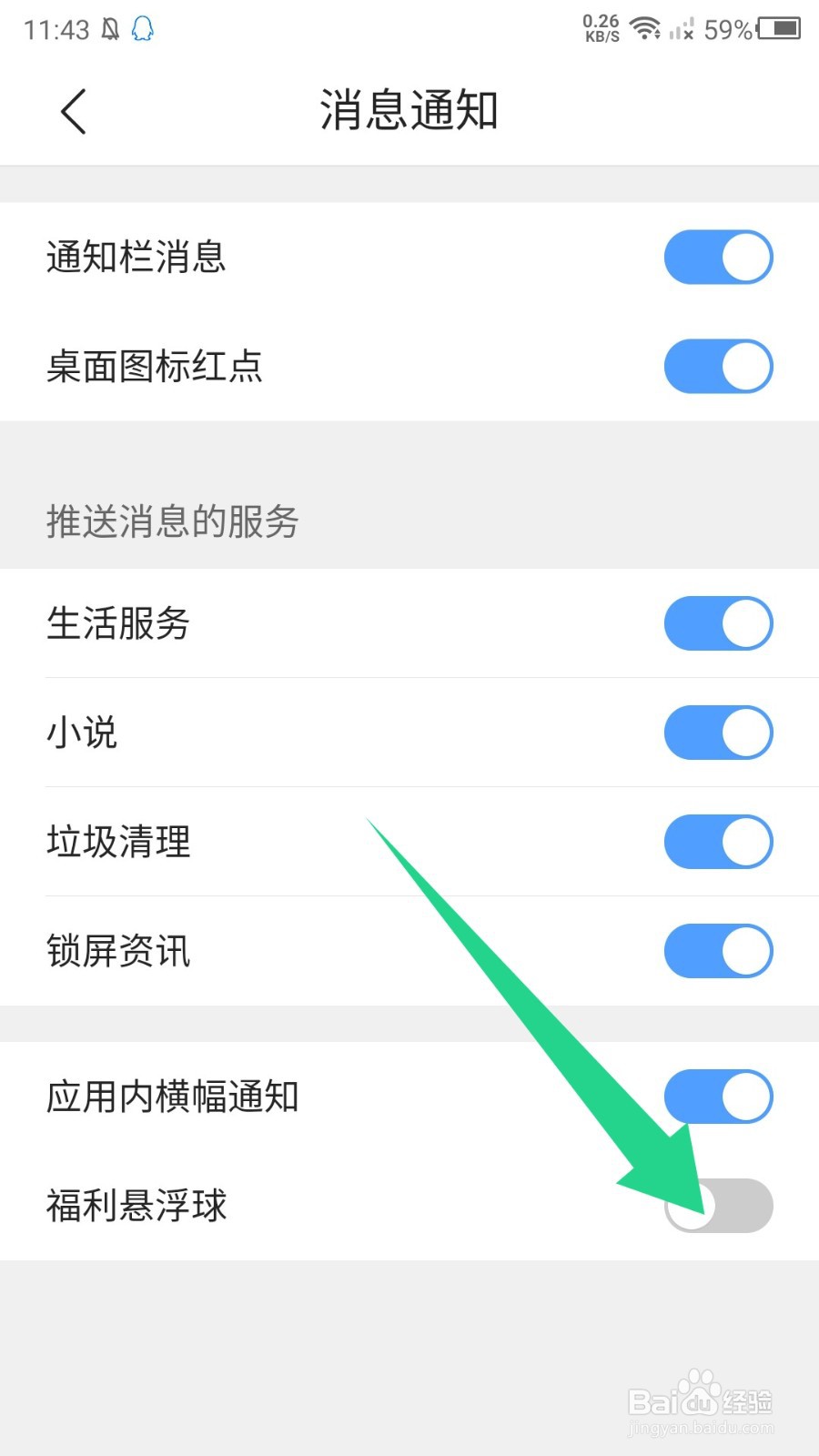Disable the 生活服务 push toggle

pos(718,623)
